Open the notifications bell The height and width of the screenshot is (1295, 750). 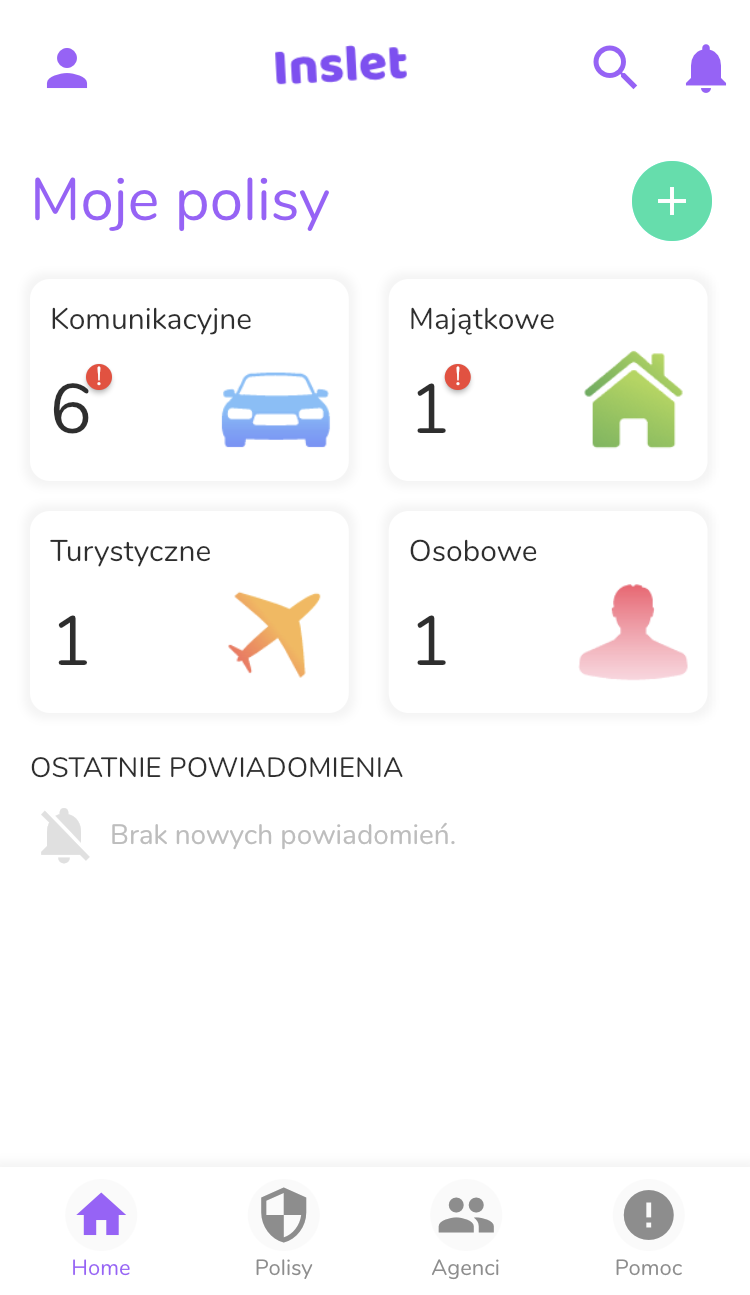[705, 68]
